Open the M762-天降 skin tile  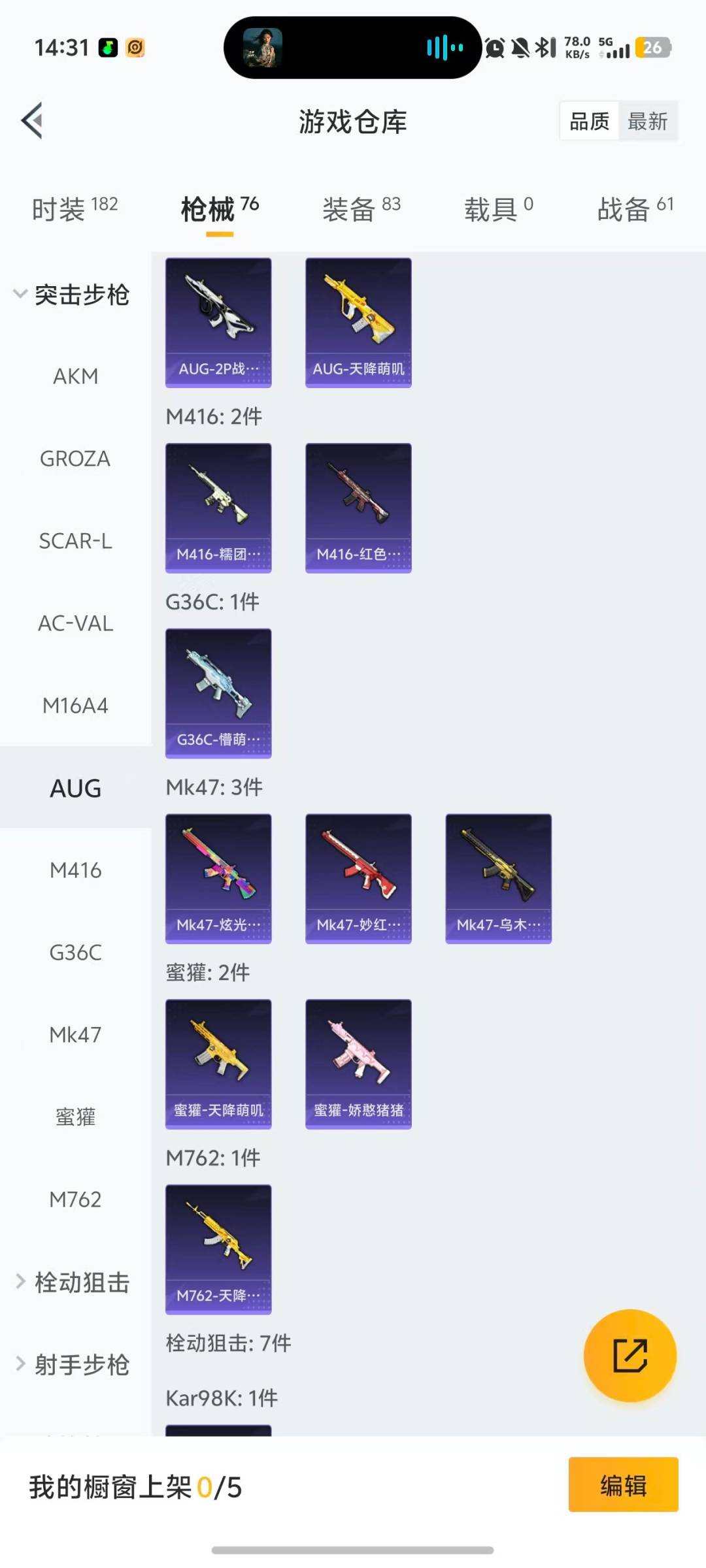[218, 1249]
